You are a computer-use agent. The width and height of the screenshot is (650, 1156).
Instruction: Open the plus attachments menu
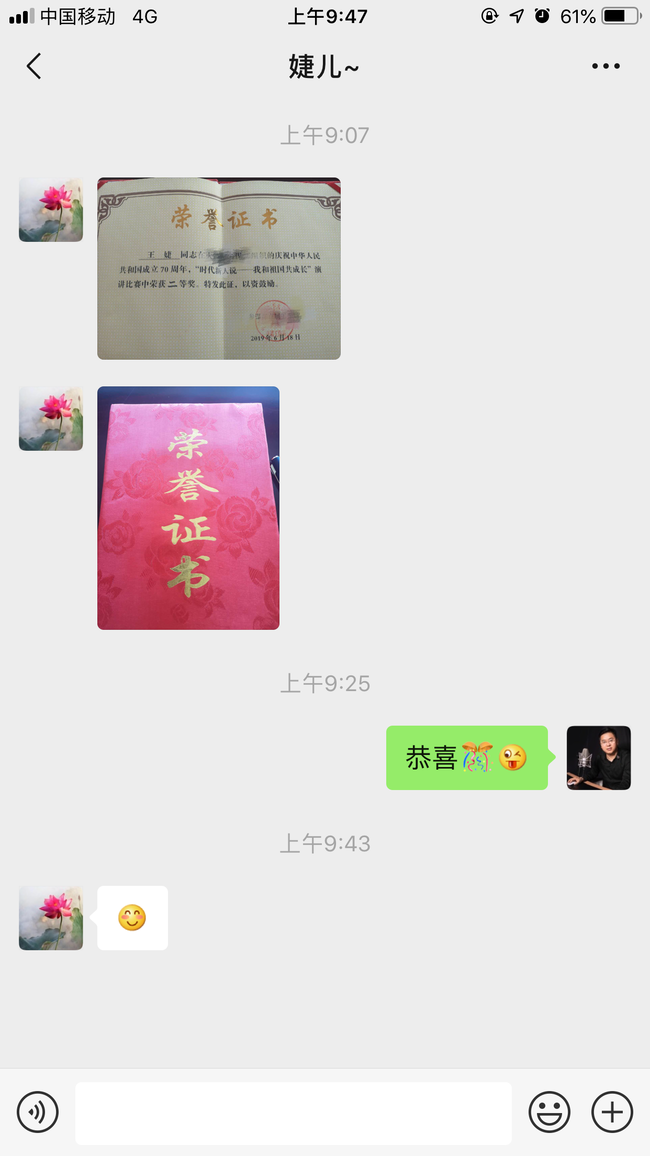pyautogui.click(x=612, y=1112)
